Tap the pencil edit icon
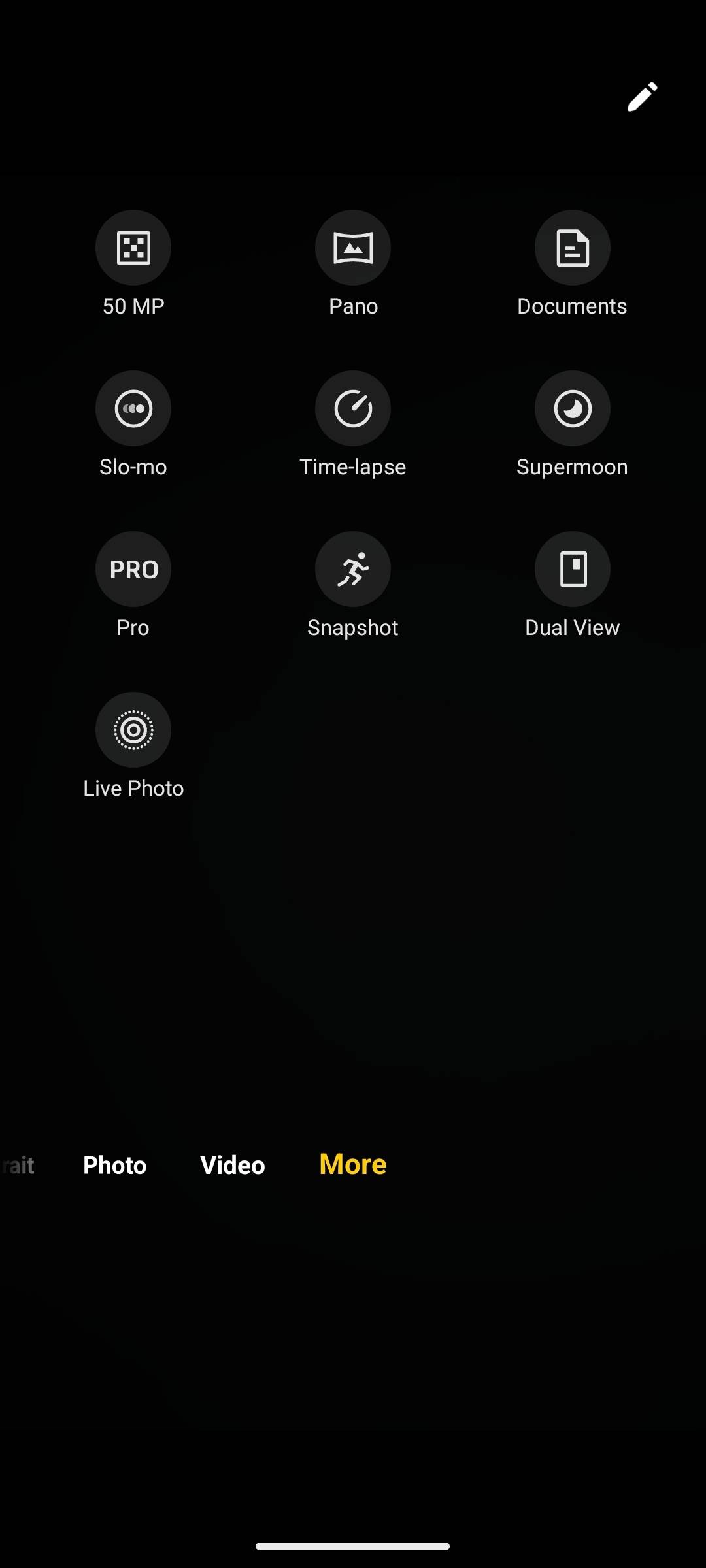Viewport: 706px width, 1568px height. point(643,97)
